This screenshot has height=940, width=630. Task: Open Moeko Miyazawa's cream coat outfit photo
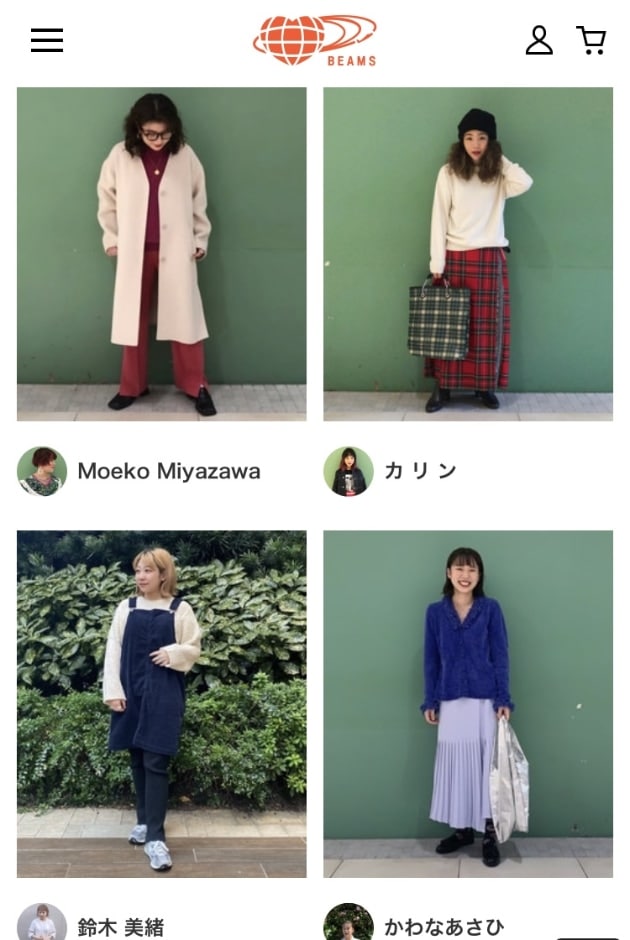[x=162, y=253]
